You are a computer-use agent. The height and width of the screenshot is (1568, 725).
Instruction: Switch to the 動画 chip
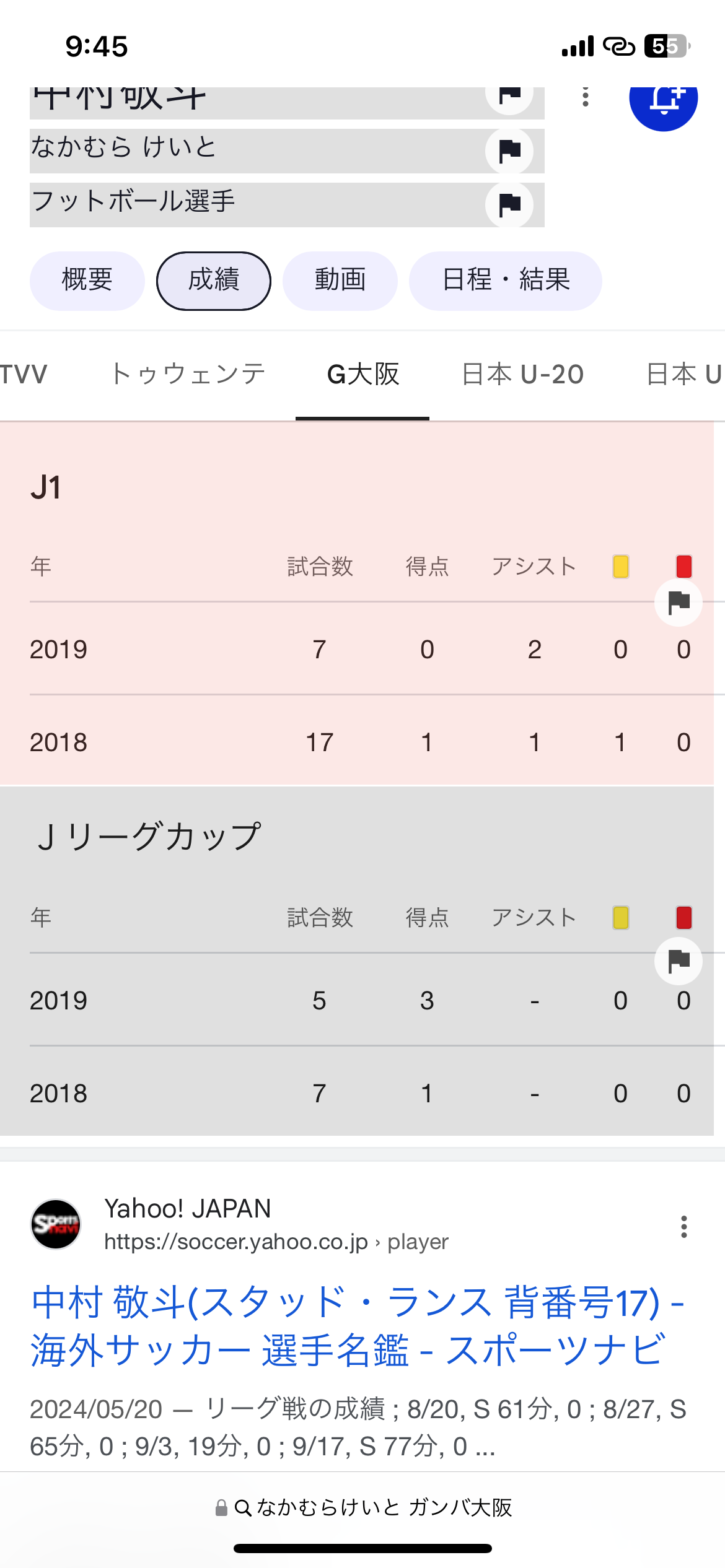coord(340,281)
